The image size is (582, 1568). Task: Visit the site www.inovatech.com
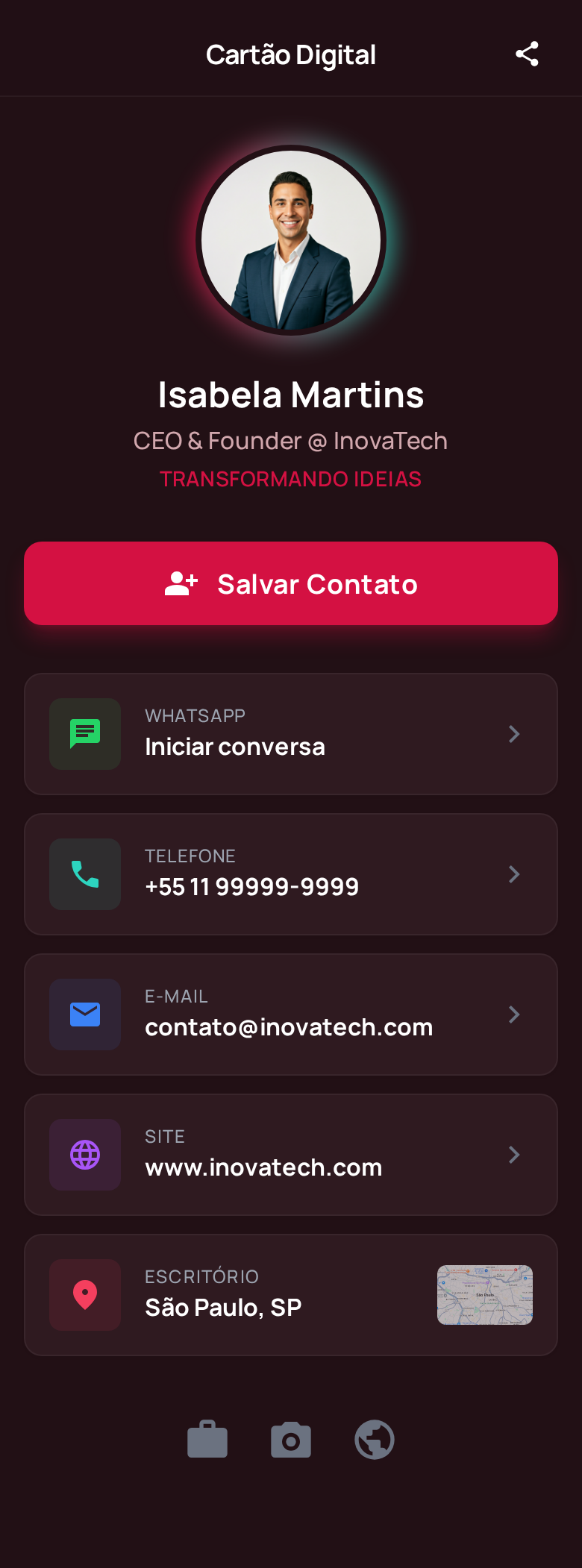pos(291,1155)
